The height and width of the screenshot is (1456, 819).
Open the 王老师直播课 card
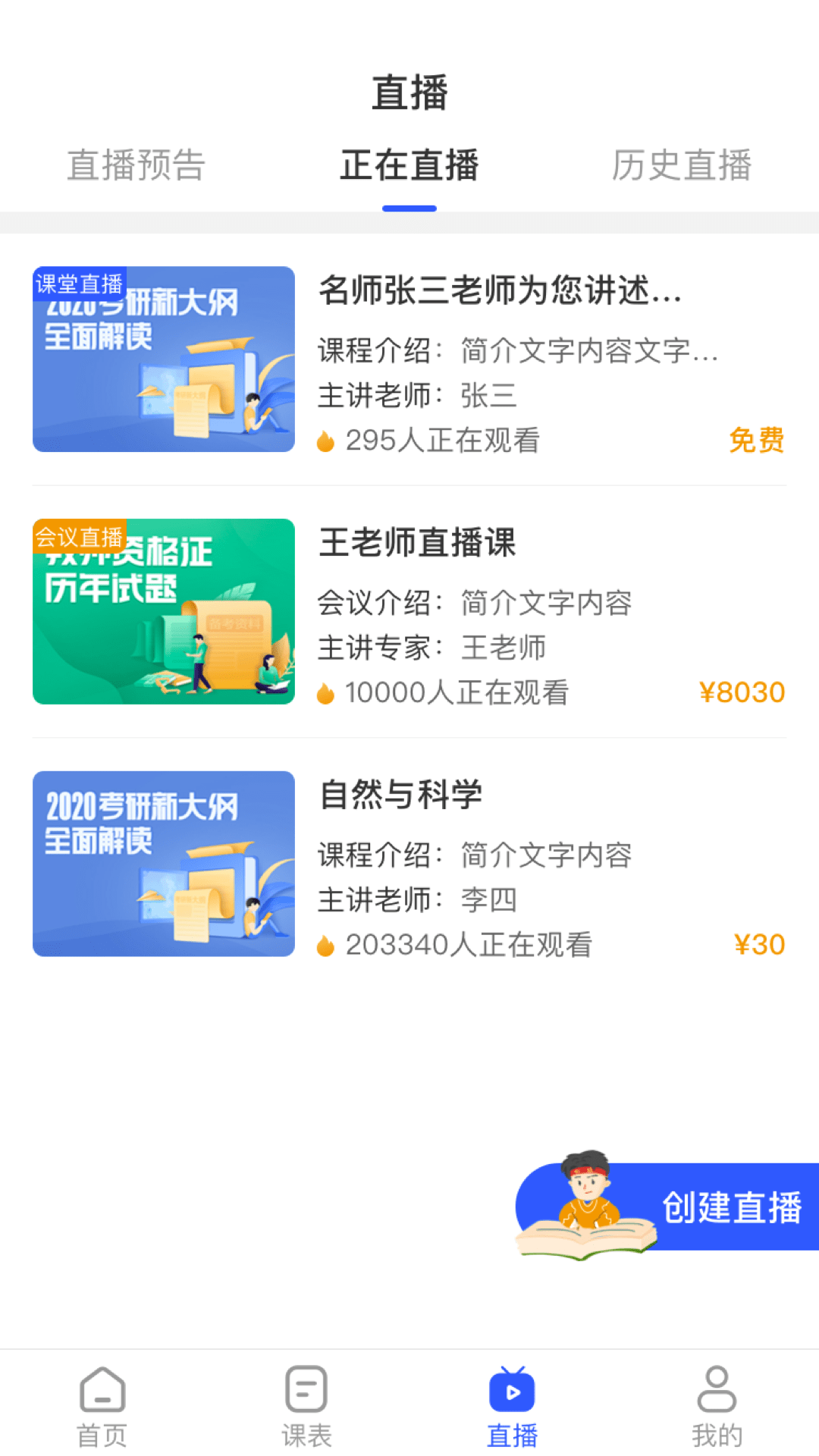(409, 612)
